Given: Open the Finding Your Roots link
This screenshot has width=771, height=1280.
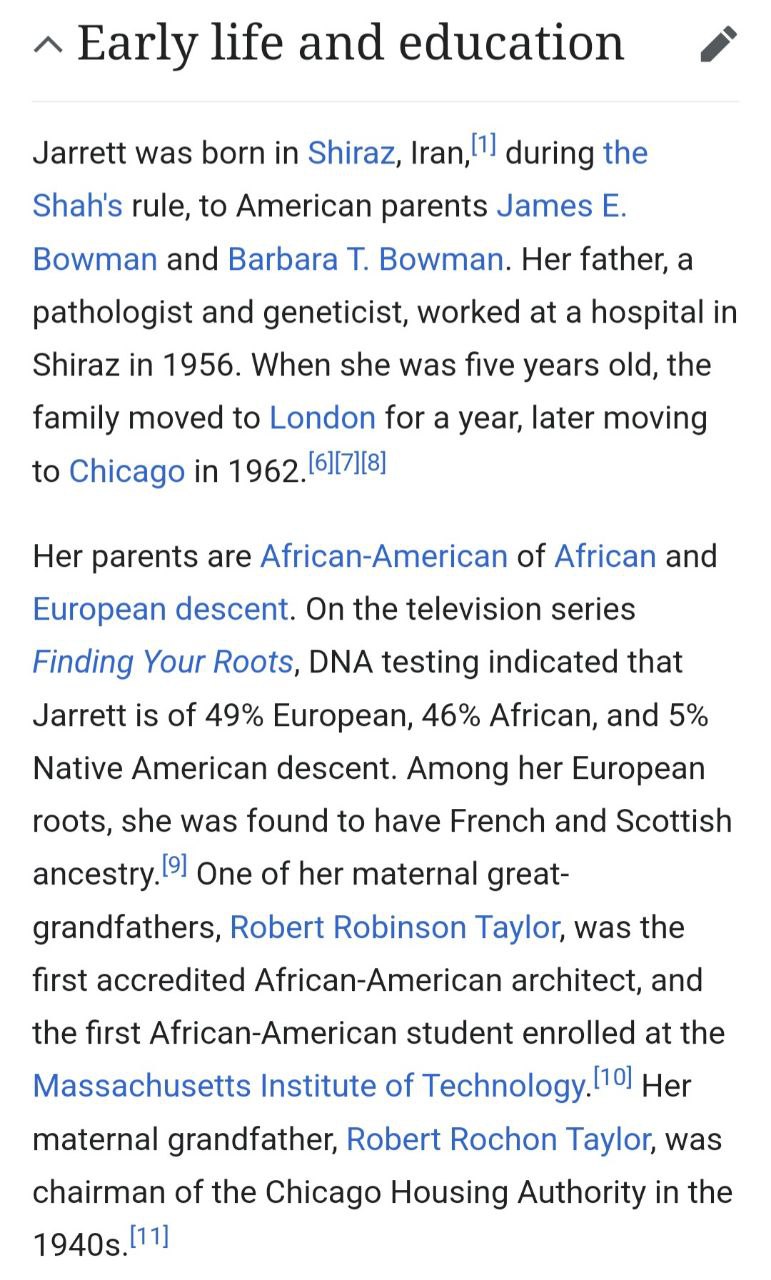Looking at the screenshot, I should [163, 662].
